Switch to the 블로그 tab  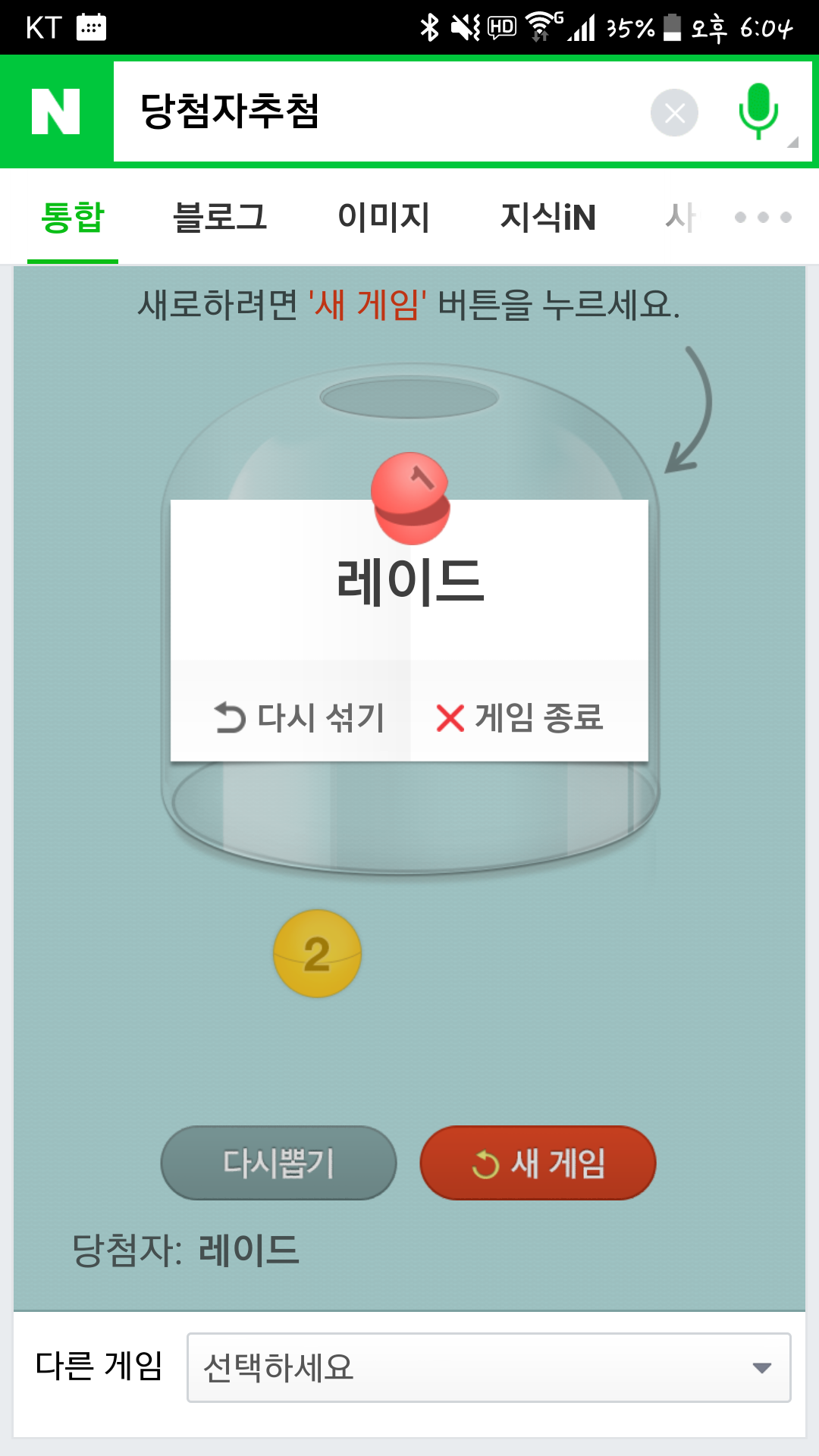pyautogui.click(x=220, y=218)
